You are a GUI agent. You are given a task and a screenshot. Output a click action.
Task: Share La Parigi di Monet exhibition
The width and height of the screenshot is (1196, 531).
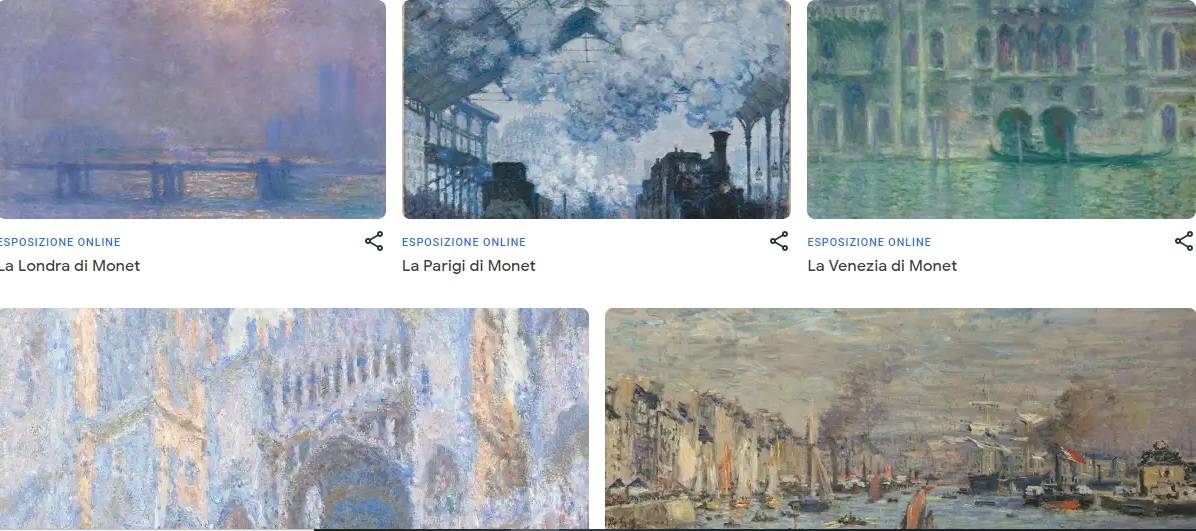point(779,241)
